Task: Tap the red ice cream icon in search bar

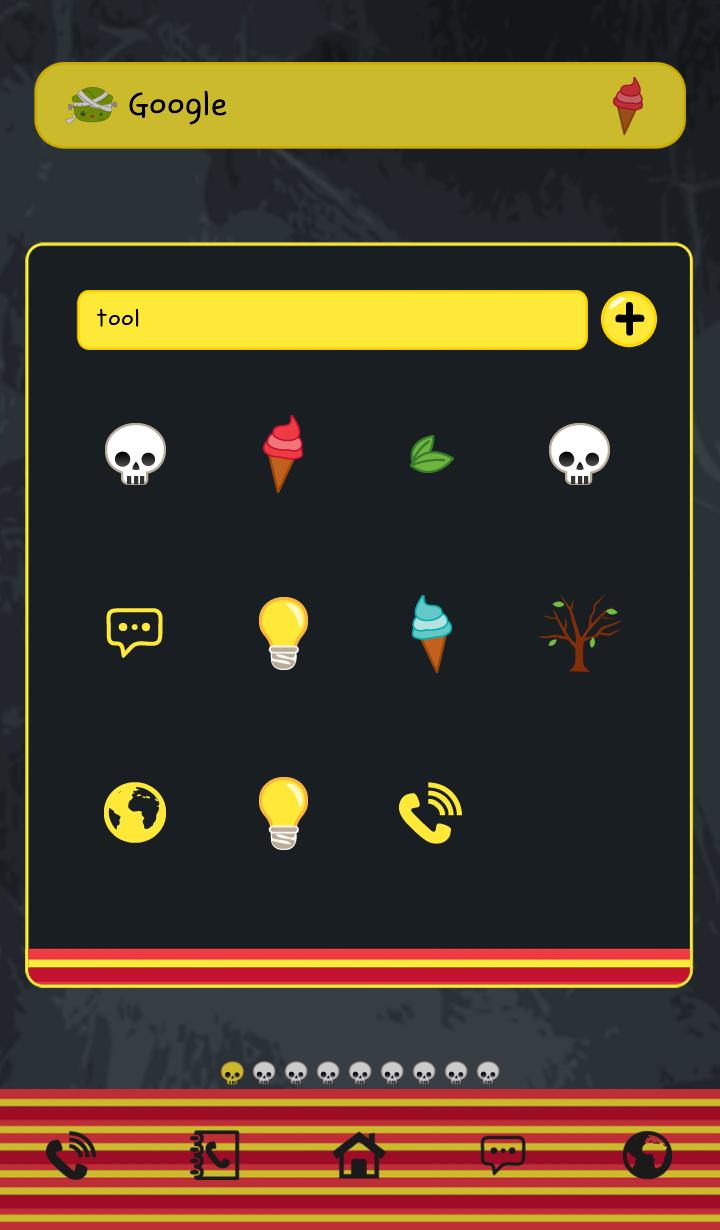Action: coord(627,105)
